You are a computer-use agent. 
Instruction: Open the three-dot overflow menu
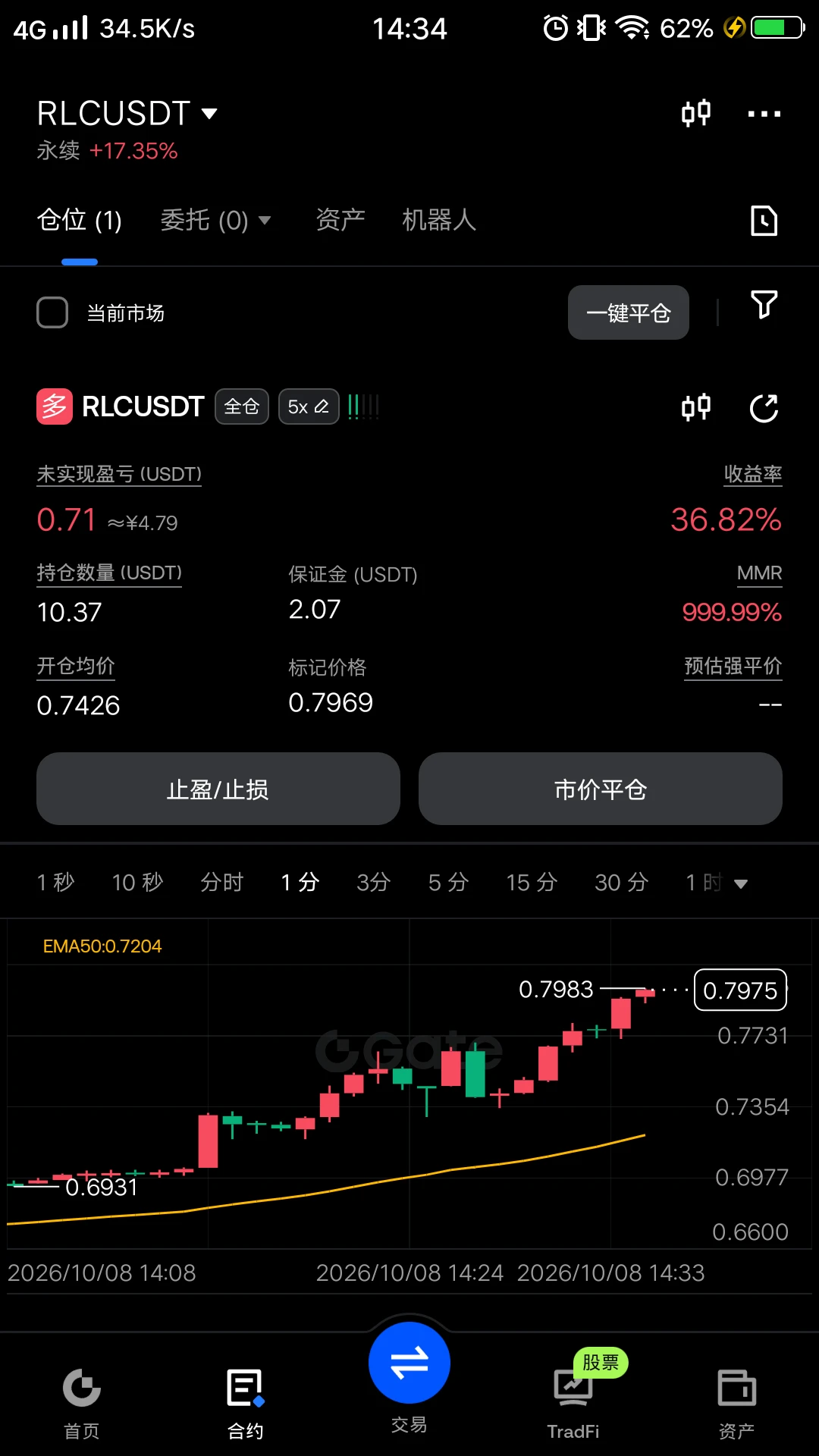pyautogui.click(x=764, y=114)
